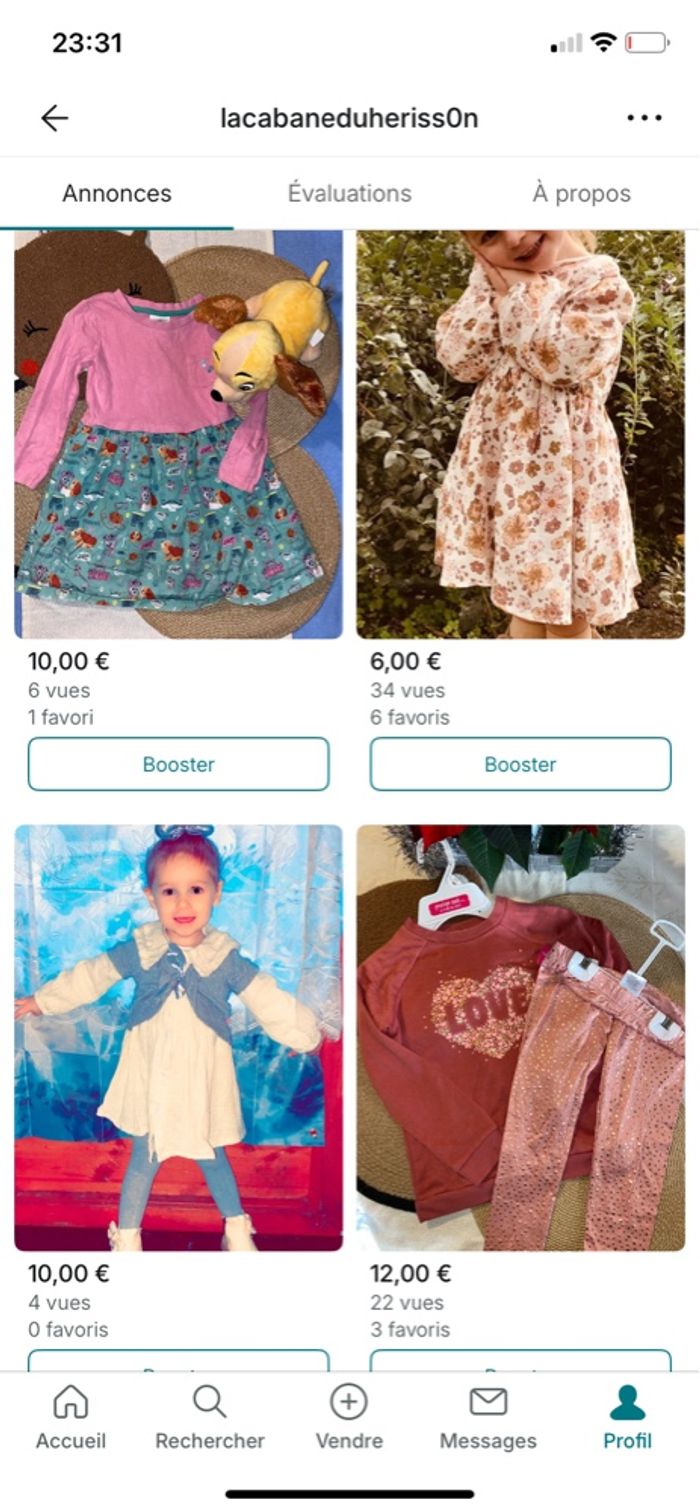Select the Annonces tab
The image size is (700, 1512).
point(117,193)
